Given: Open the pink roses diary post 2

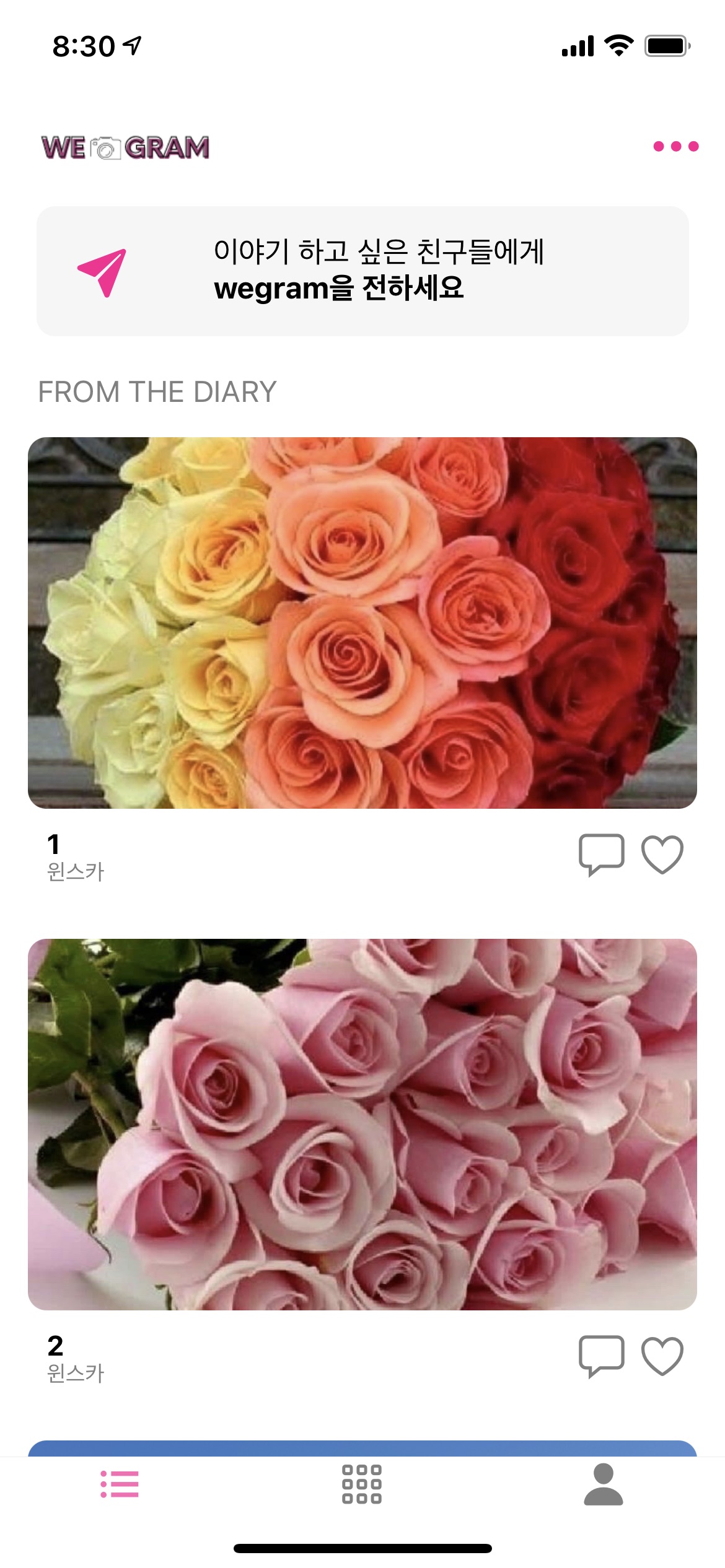Looking at the screenshot, I should [362, 1125].
